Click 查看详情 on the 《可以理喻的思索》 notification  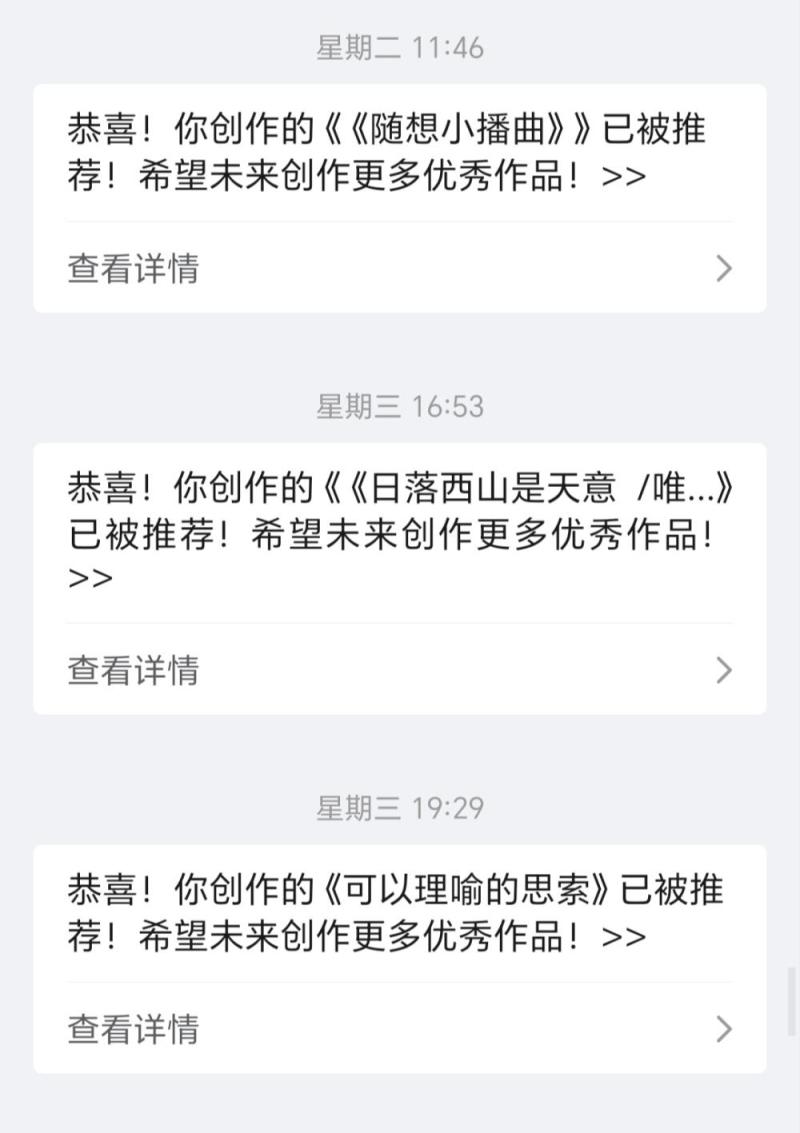coord(131,1027)
